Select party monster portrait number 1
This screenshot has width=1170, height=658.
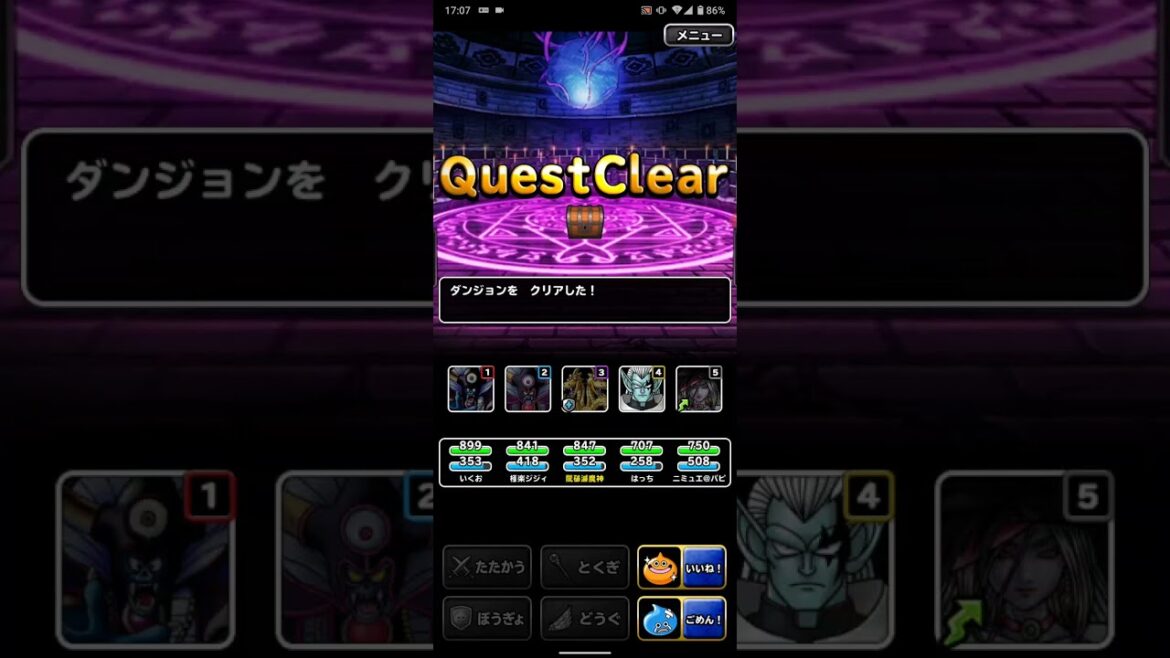pyautogui.click(x=471, y=389)
